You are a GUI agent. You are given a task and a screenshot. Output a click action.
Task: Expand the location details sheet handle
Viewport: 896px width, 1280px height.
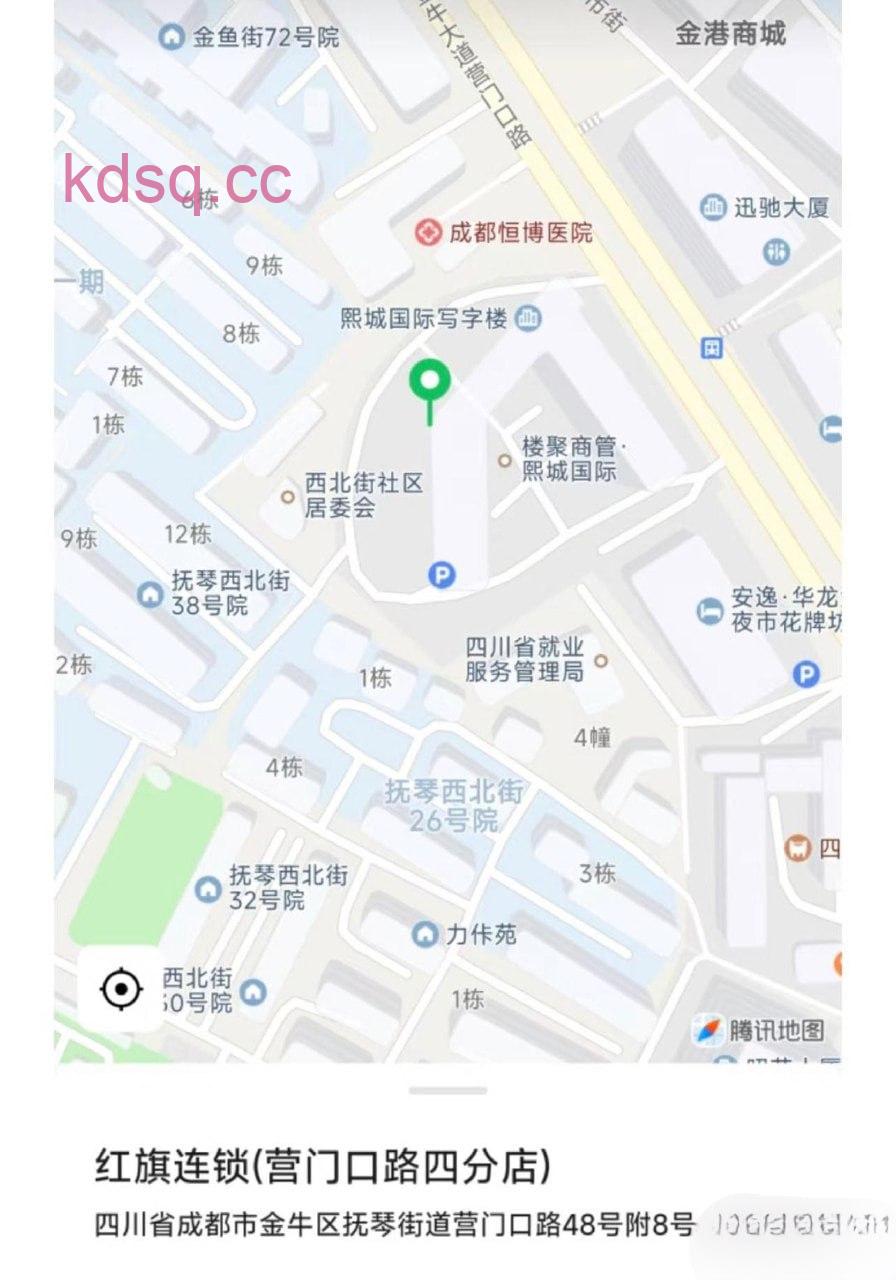click(447, 1090)
